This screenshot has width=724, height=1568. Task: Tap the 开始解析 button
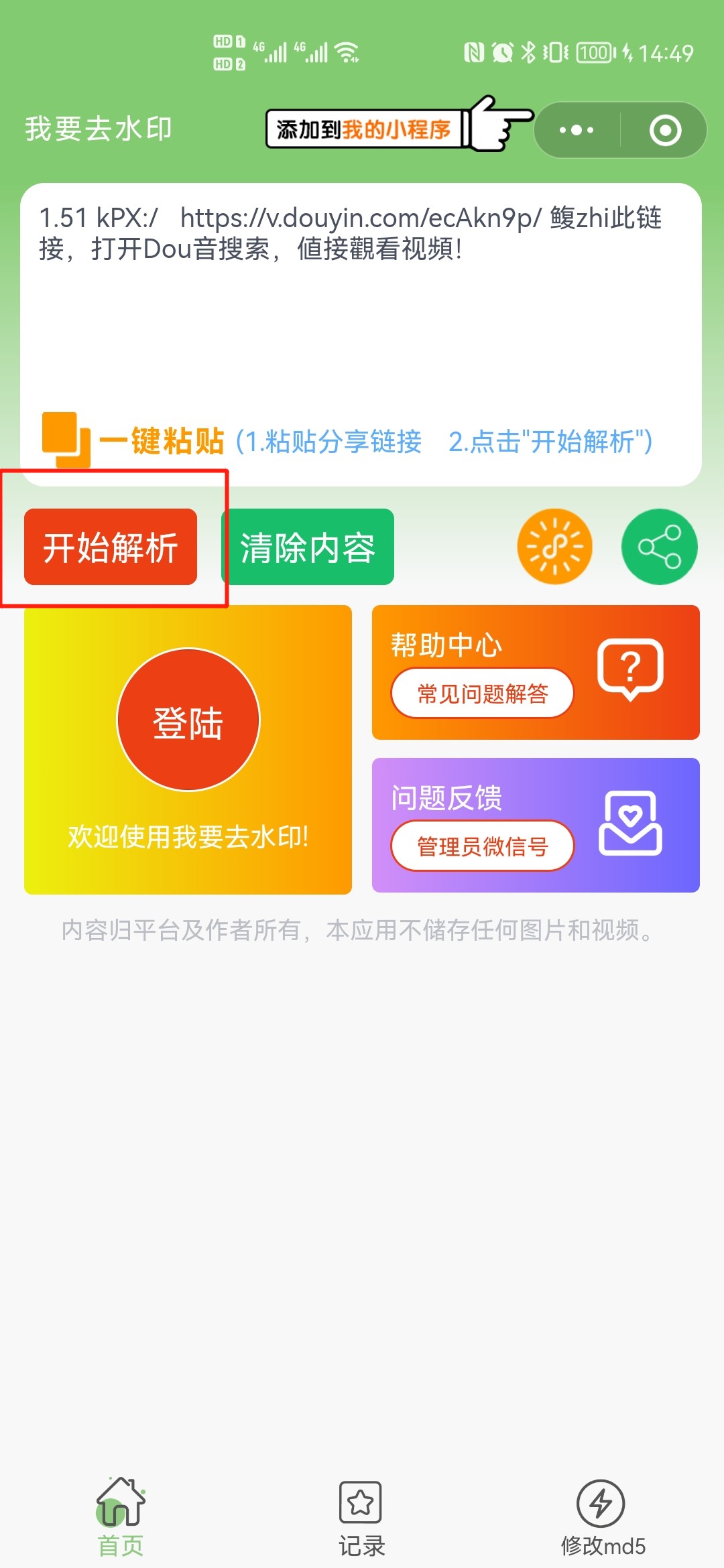(x=111, y=547)
